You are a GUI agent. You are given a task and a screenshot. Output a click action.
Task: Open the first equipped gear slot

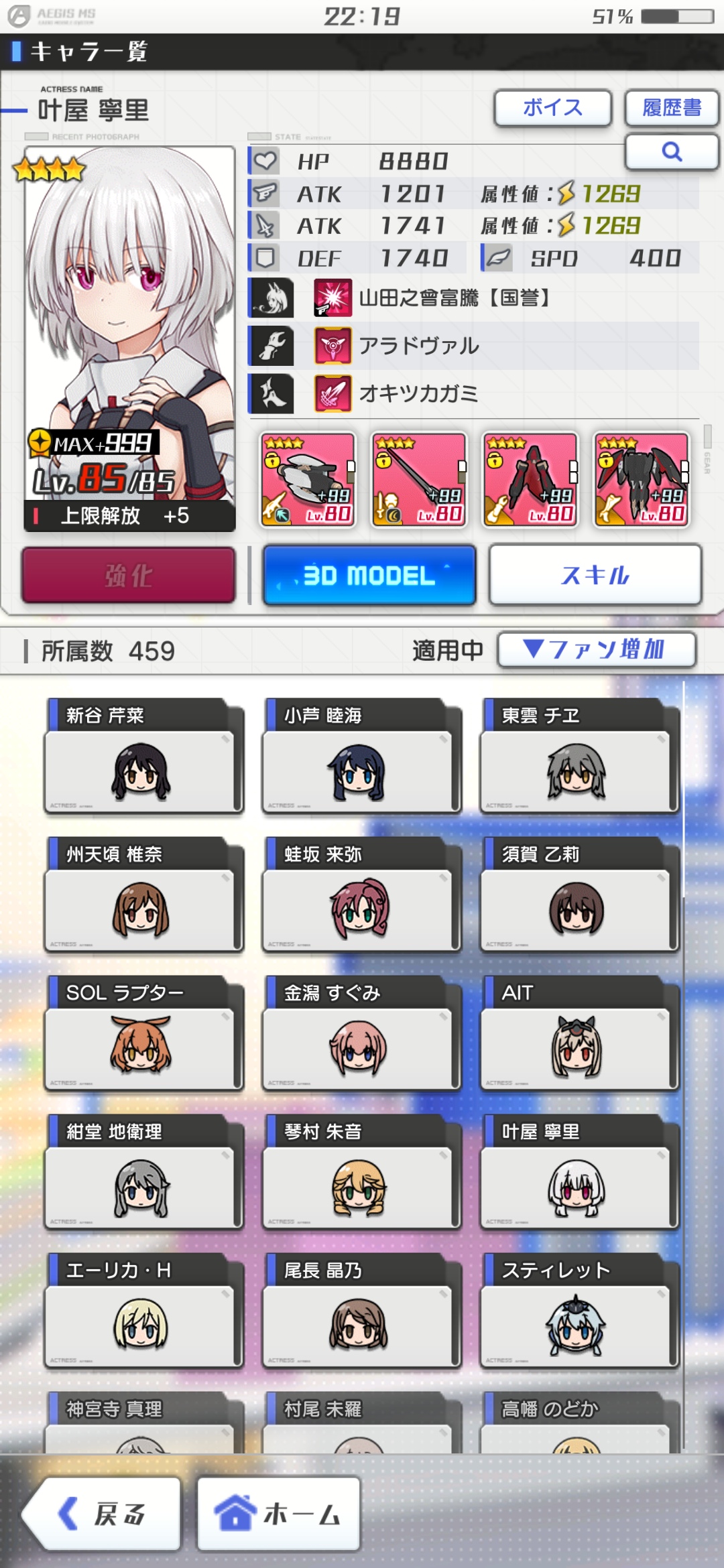pyautogui.click(x=308, y=480)
